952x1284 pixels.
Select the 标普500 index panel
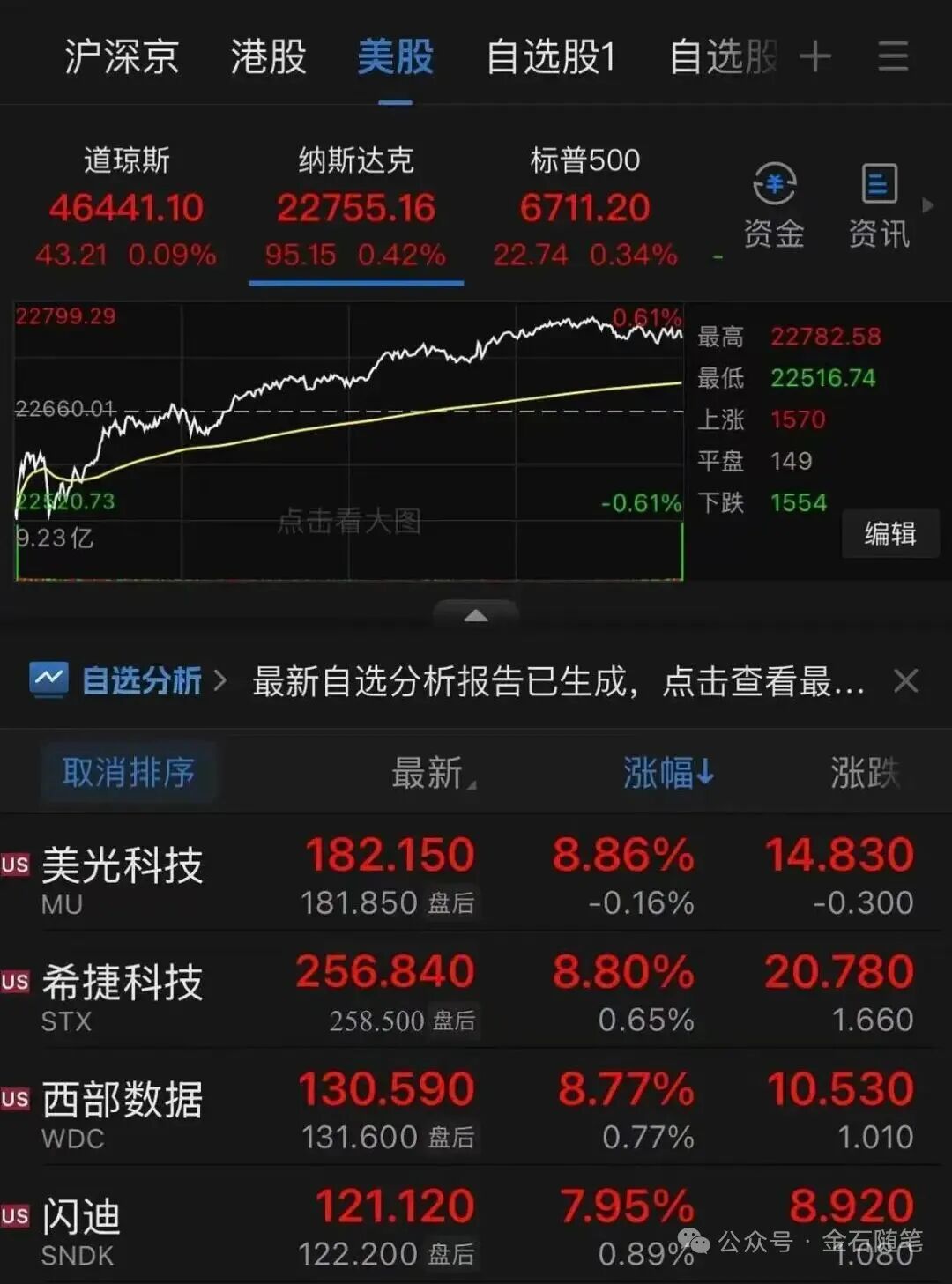584,203
